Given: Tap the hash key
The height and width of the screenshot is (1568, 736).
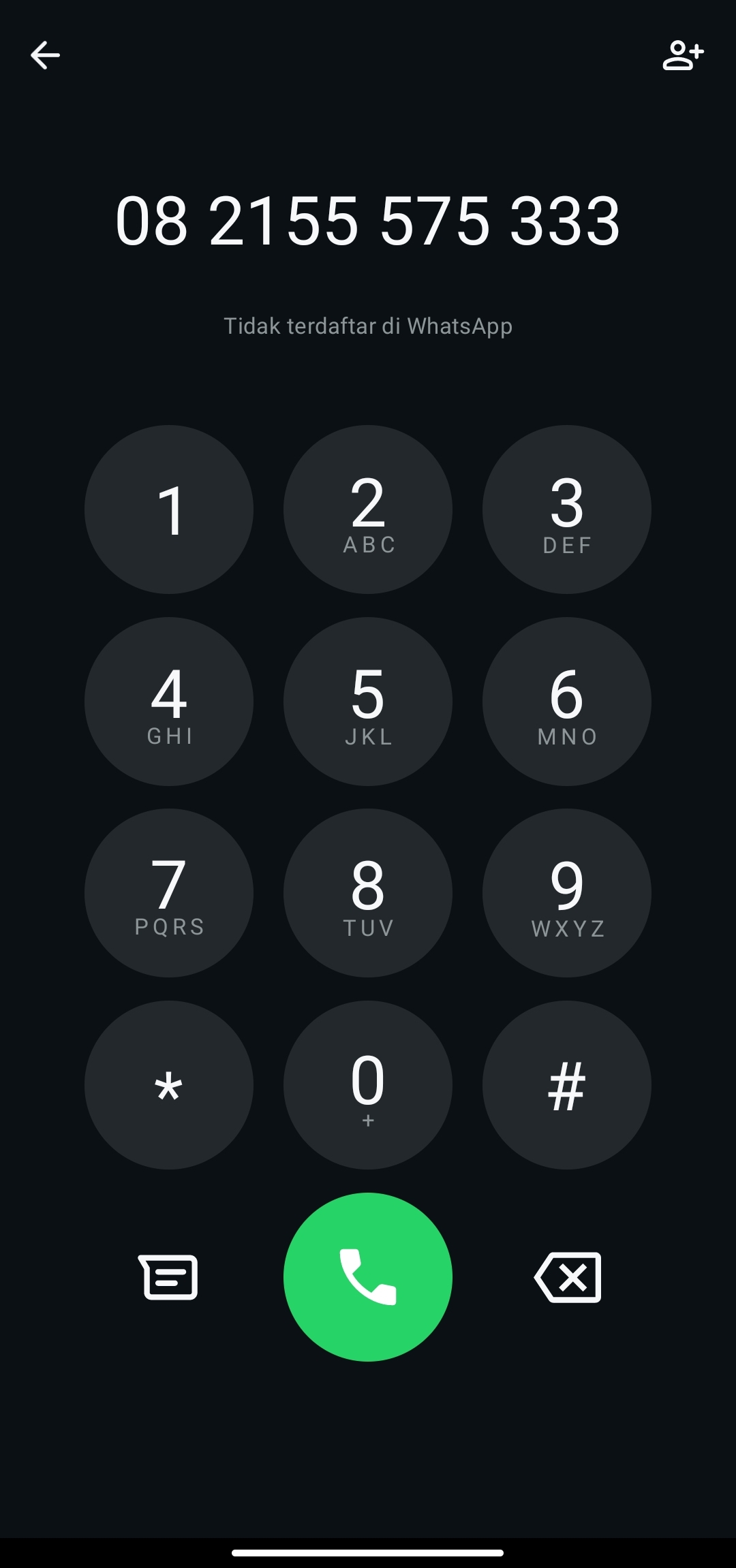Looking at the screenshot, I should 567,1085.
